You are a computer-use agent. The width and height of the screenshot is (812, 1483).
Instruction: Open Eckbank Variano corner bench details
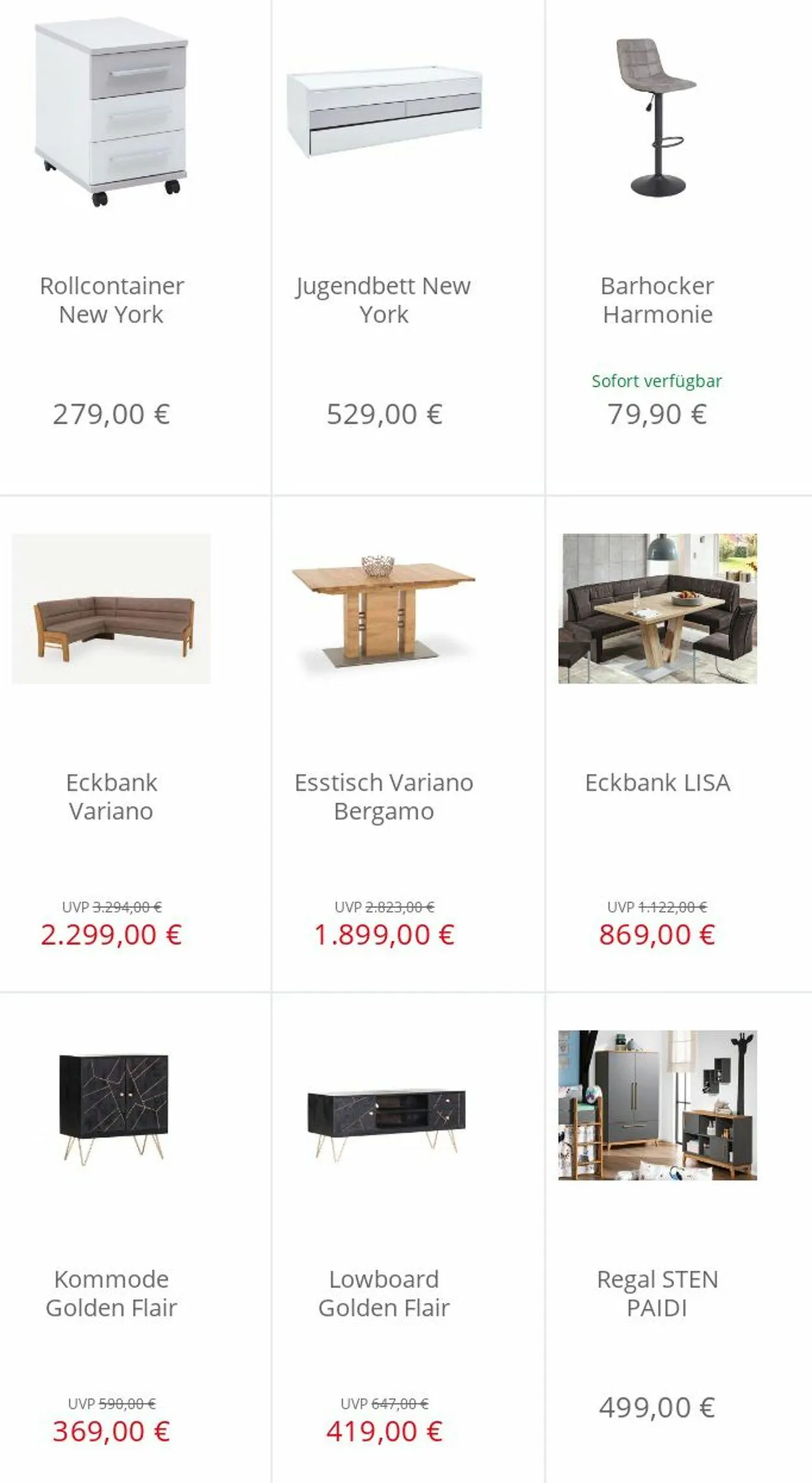pos(112,797)
